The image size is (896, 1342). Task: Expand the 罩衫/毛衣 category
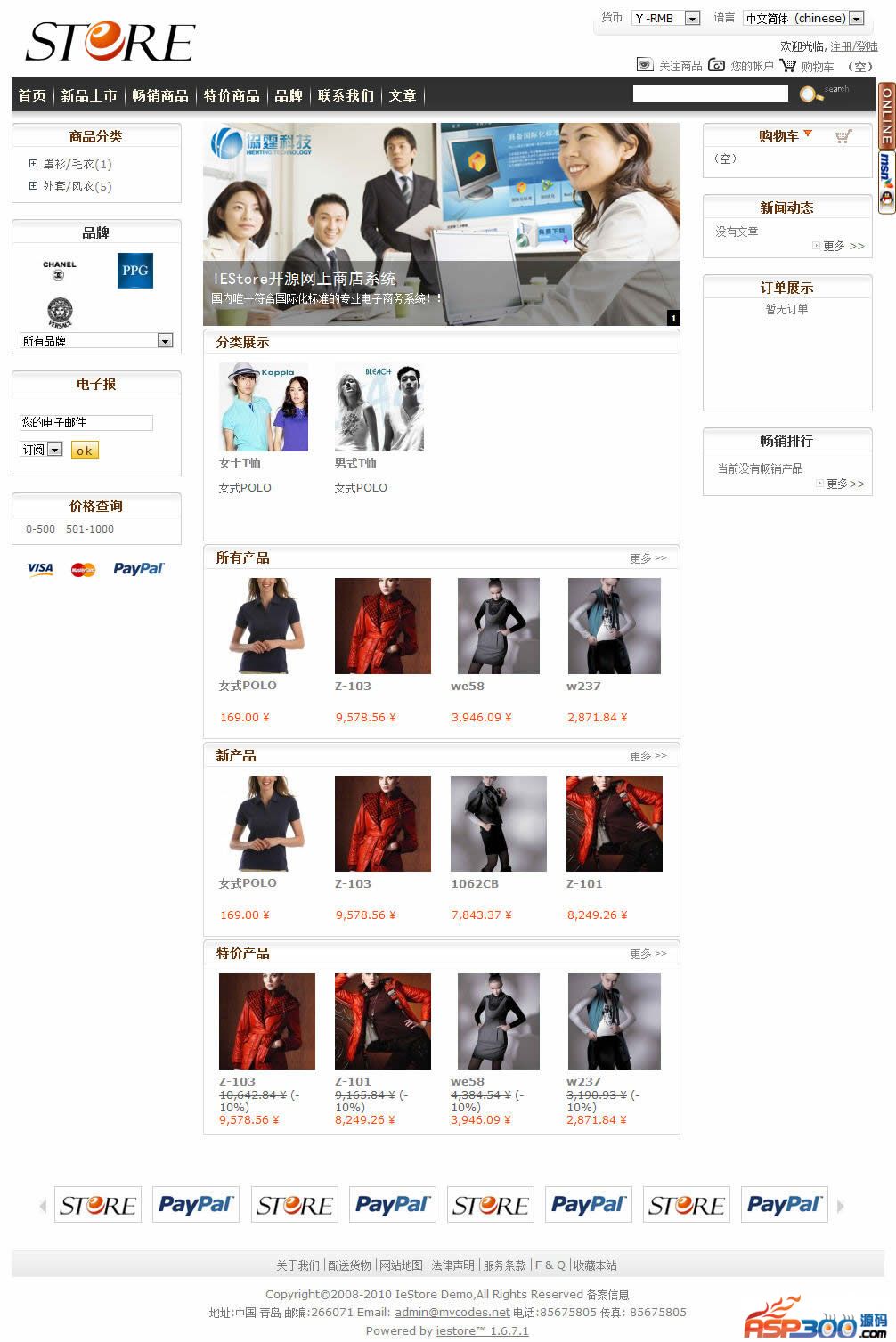click(34, 164)
